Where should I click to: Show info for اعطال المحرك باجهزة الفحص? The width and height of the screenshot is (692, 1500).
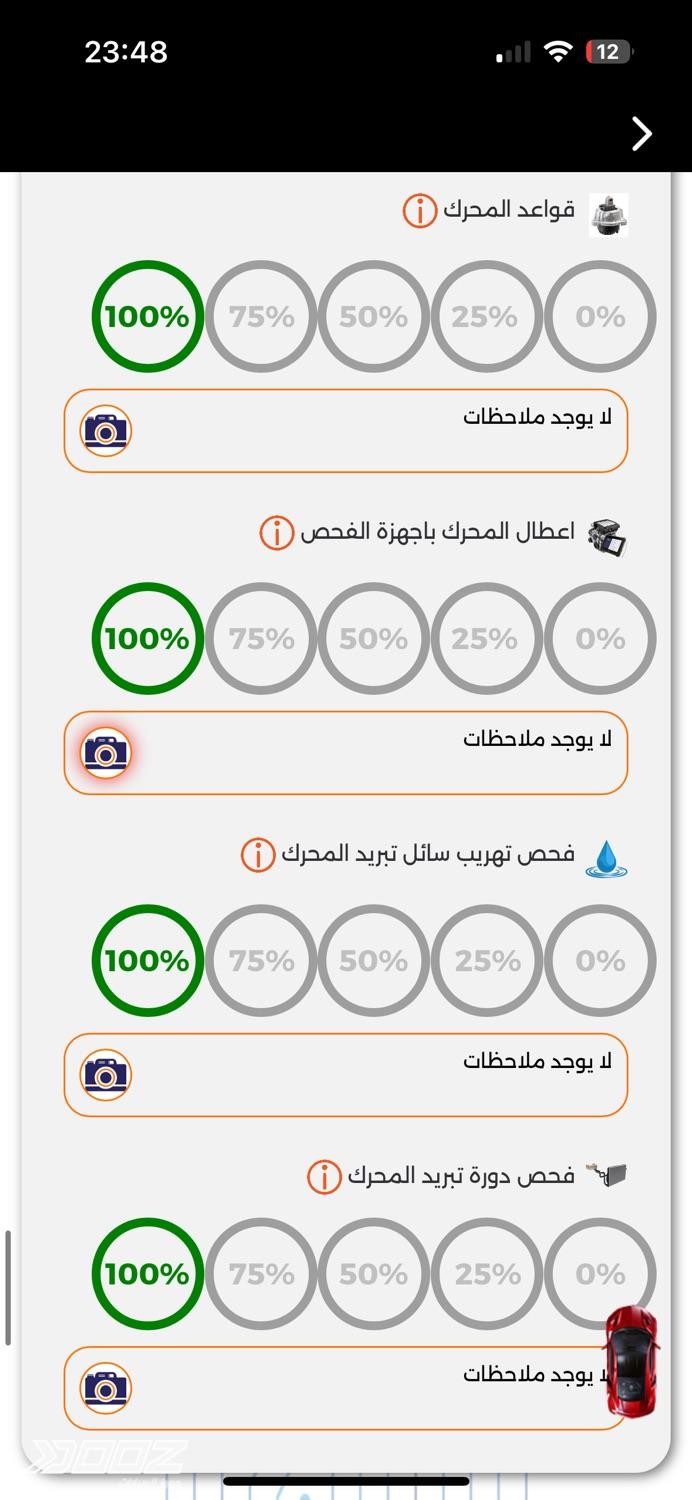pyautogui.click(x=277, y=533)
